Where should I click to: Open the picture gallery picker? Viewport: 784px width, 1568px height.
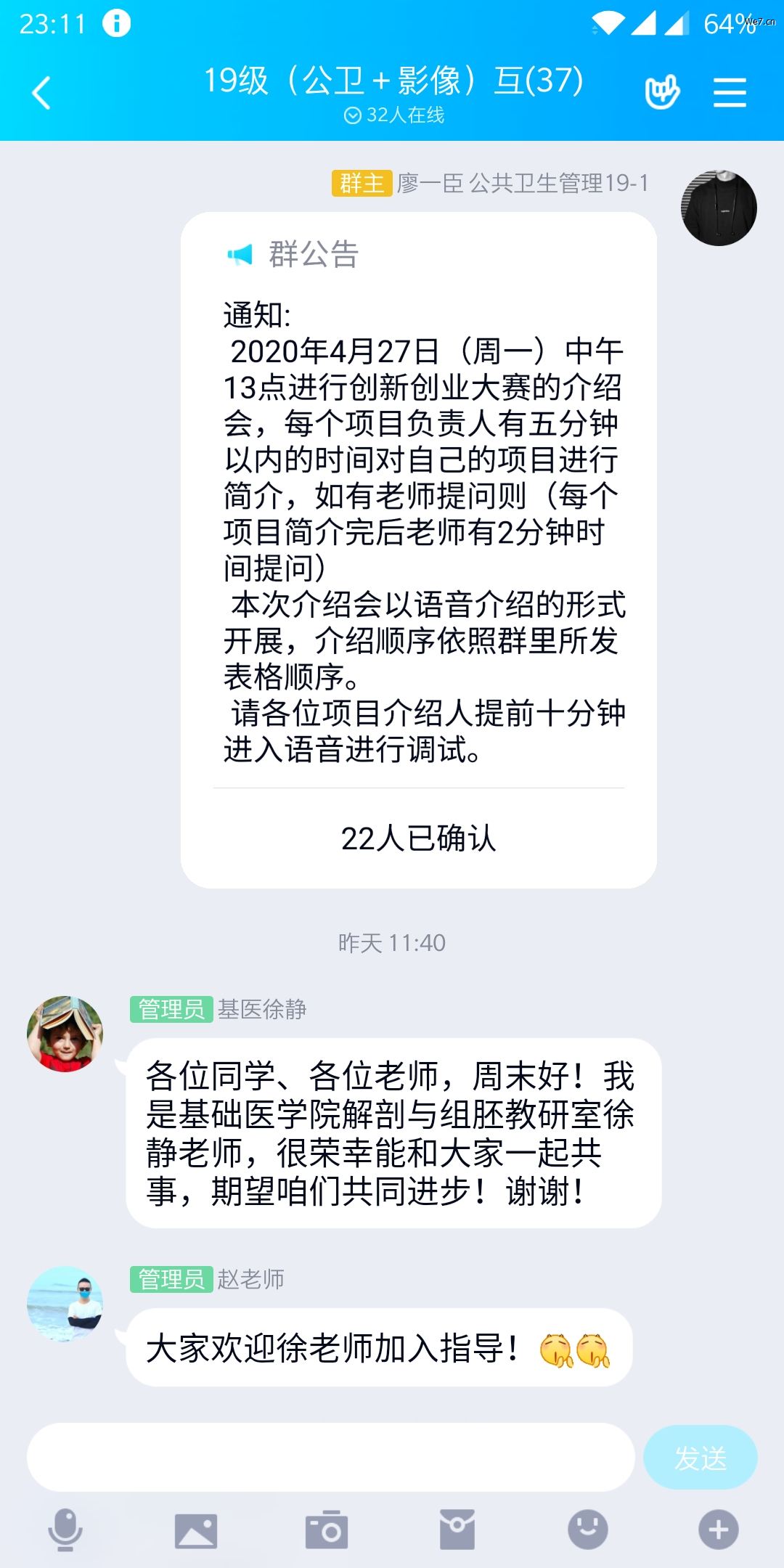pos(196,1531)
